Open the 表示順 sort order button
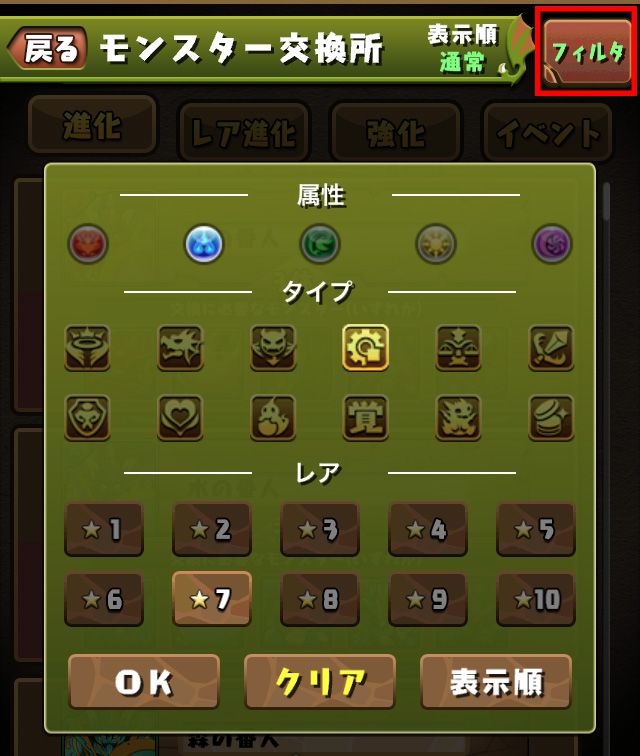 point(496,682)
